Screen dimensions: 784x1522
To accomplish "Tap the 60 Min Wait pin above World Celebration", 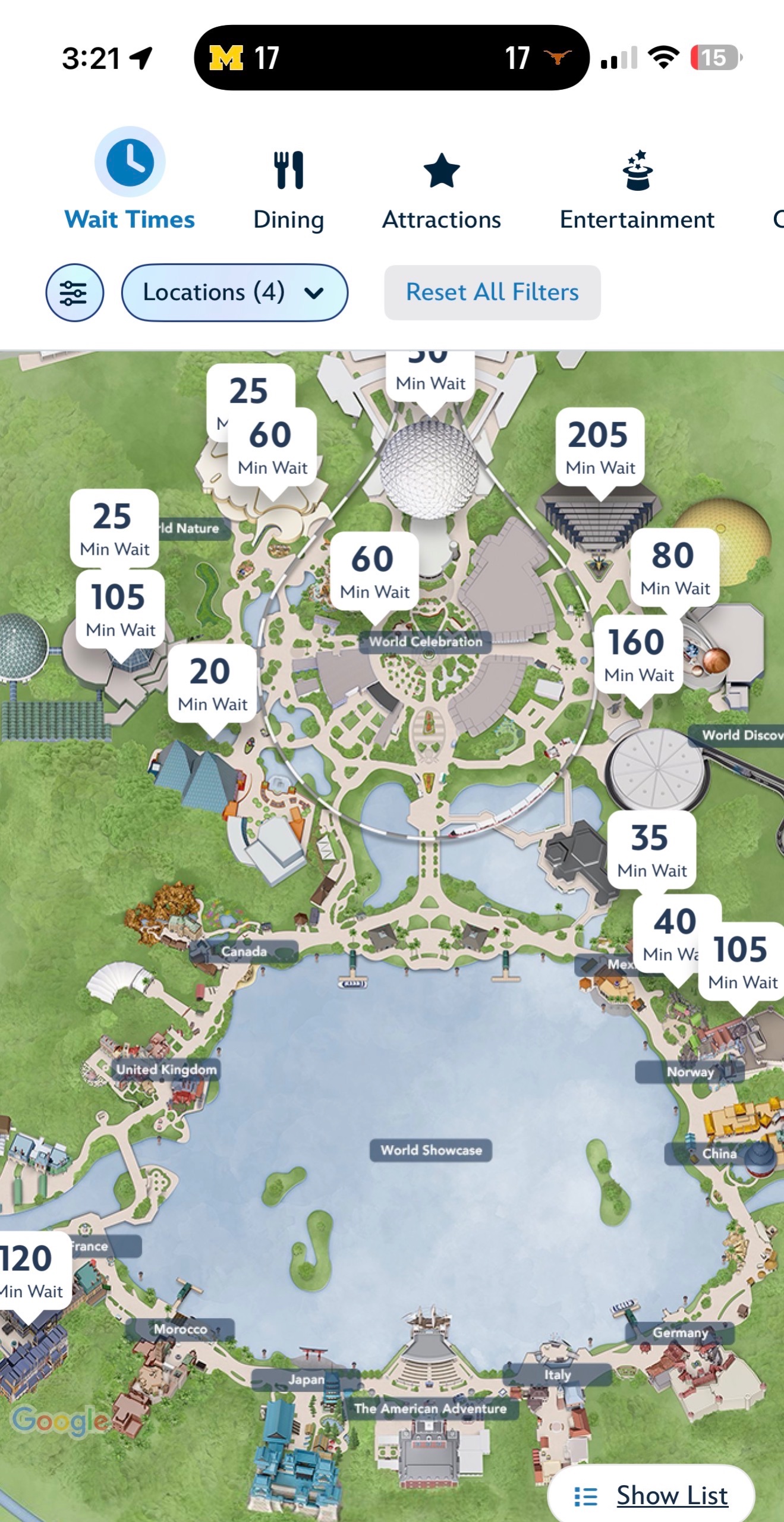I will click(x=374, y=571).
